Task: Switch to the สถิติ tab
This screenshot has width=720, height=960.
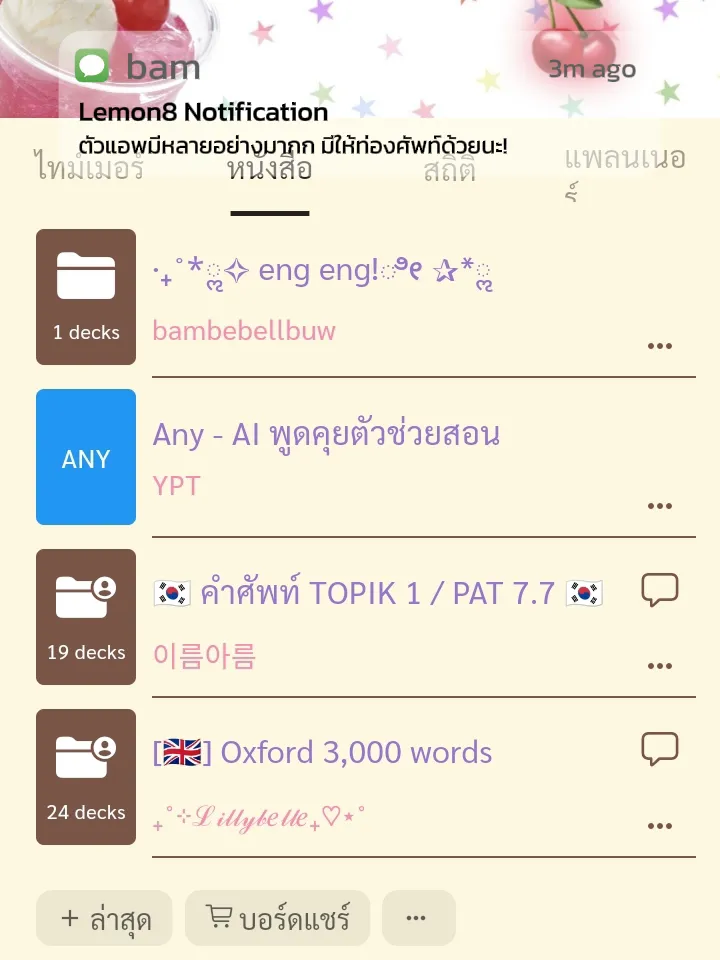Action: point(452,170)
